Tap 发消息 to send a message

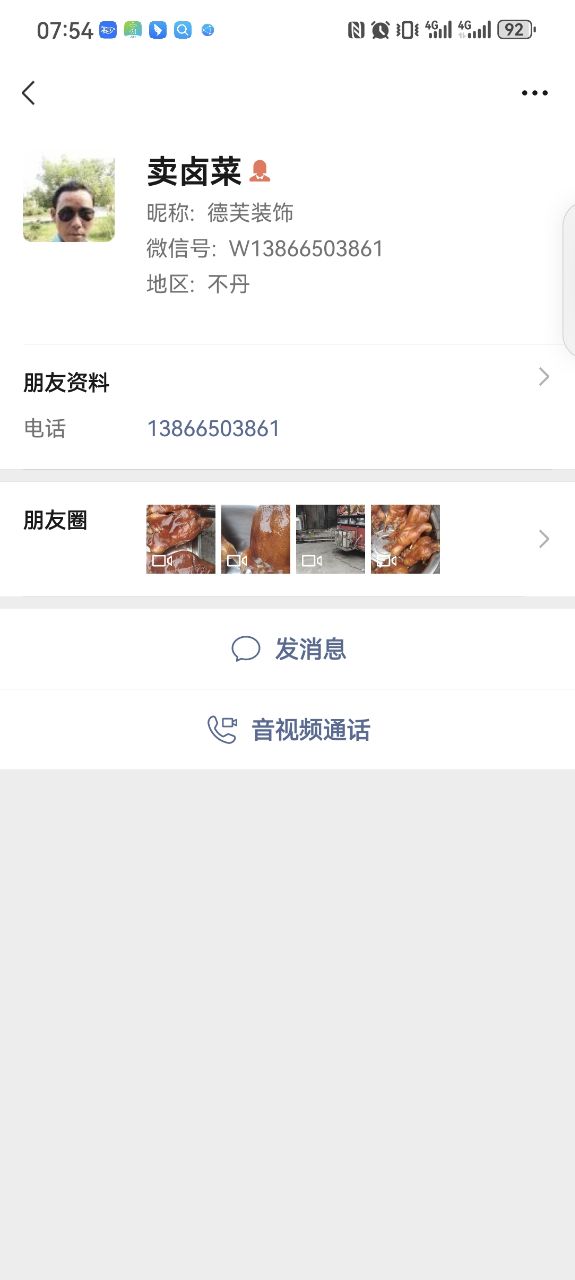pos(287,649)
